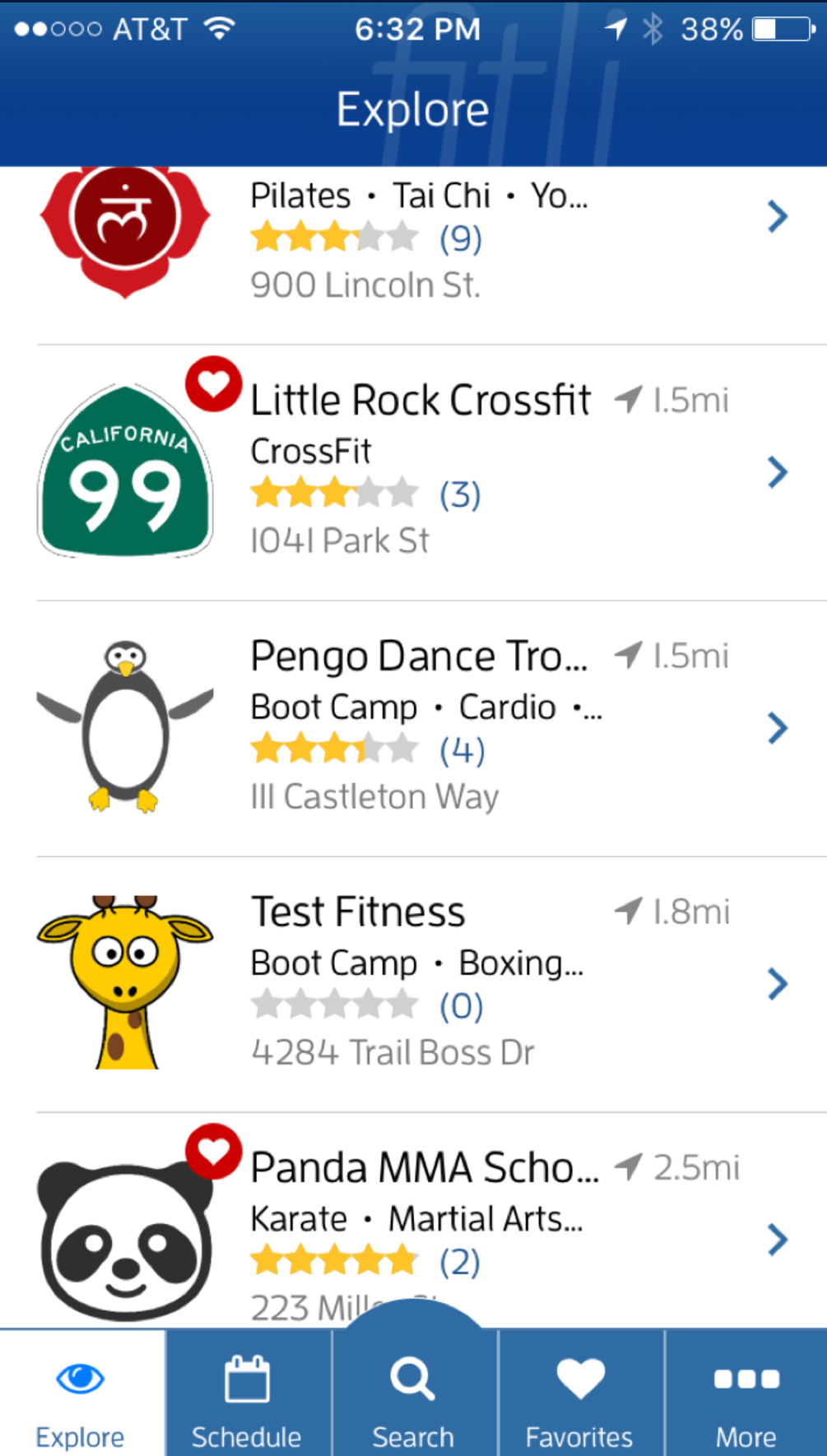Image resolution: width=827 pixels, height=1456 pixels.
Task: Open the Little Rock Crossfit listing
Action: tap(420, 401)
